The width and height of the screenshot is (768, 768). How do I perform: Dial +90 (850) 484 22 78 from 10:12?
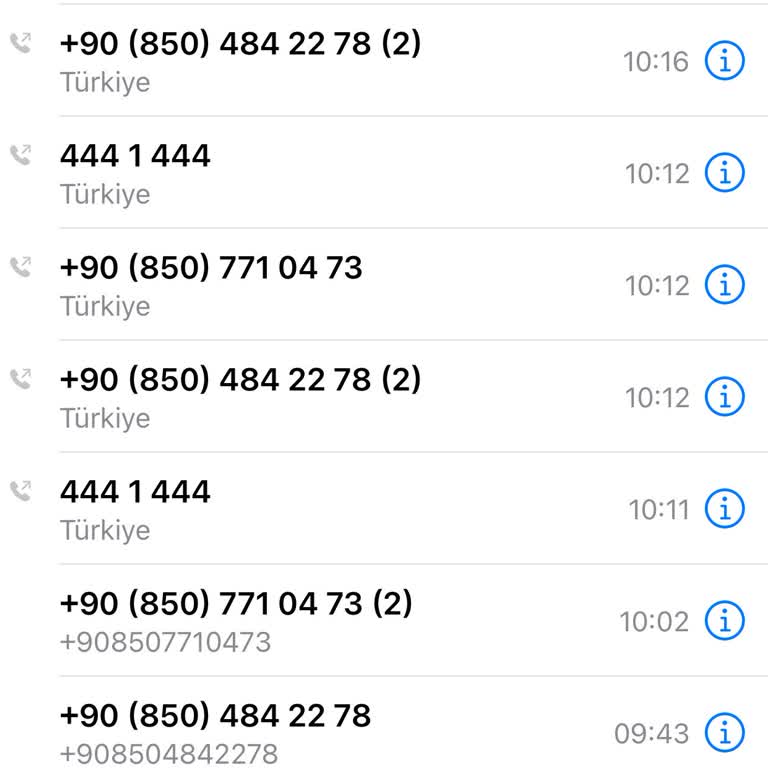point(240,381)
